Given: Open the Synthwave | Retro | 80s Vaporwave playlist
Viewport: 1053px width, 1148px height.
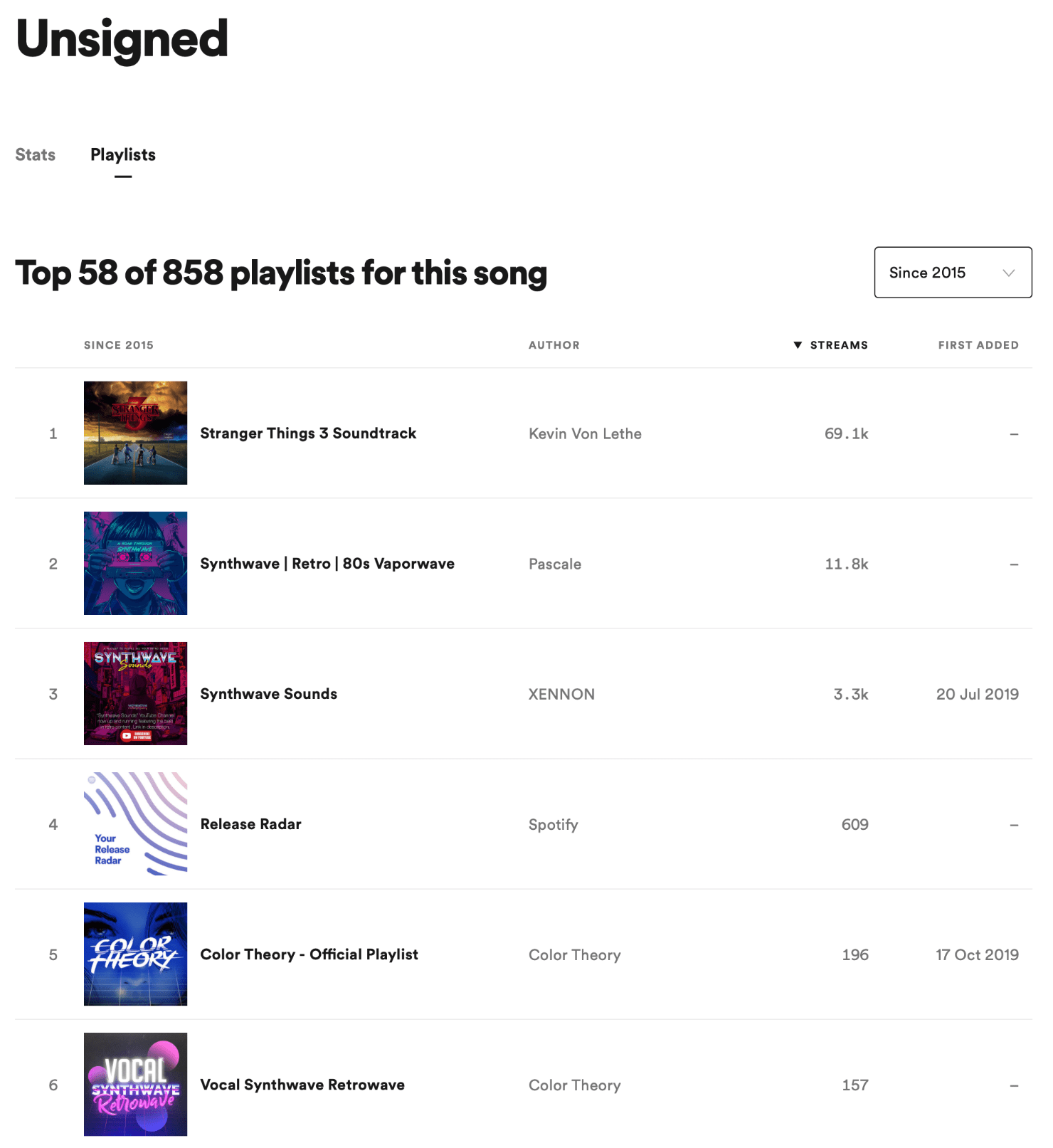Looking at the screenshot, I should [x=327, y=563].
